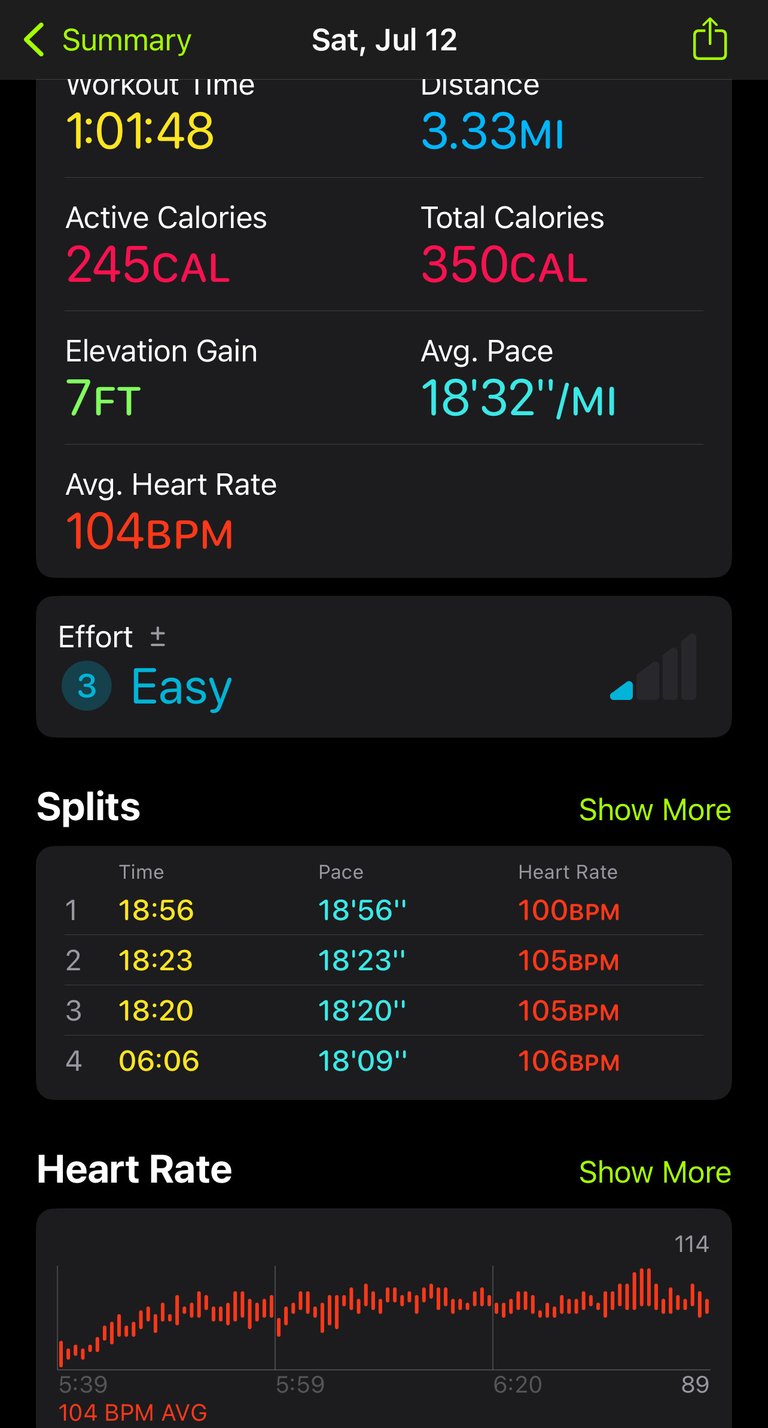Open the Heart Rate chart
The height and width of the screenshot is (1428, 768).
click(384, 1318)
